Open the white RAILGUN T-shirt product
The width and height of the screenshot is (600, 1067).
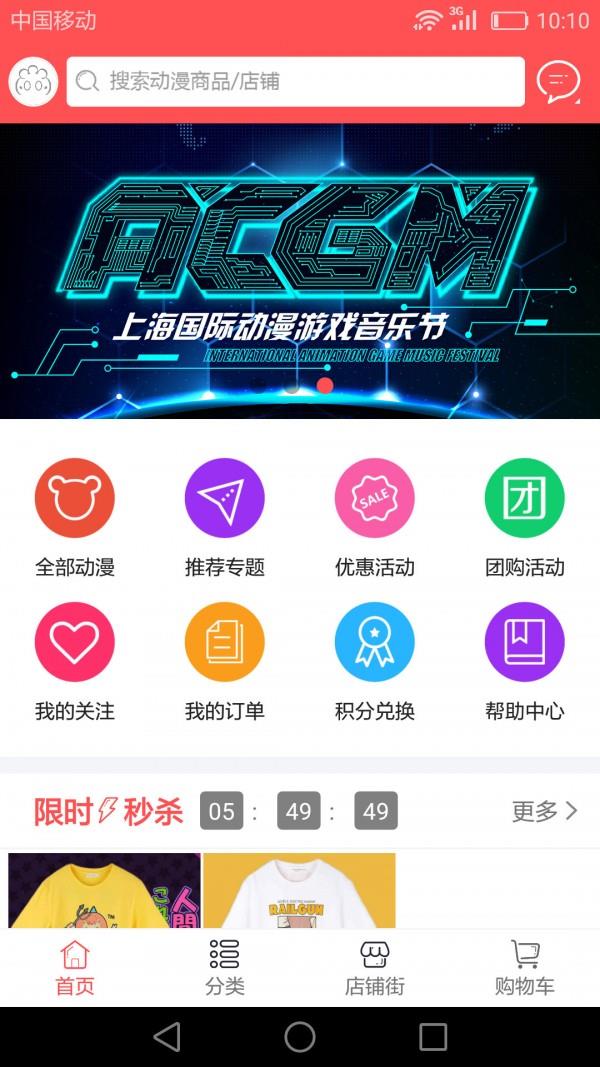click(299, 891)
